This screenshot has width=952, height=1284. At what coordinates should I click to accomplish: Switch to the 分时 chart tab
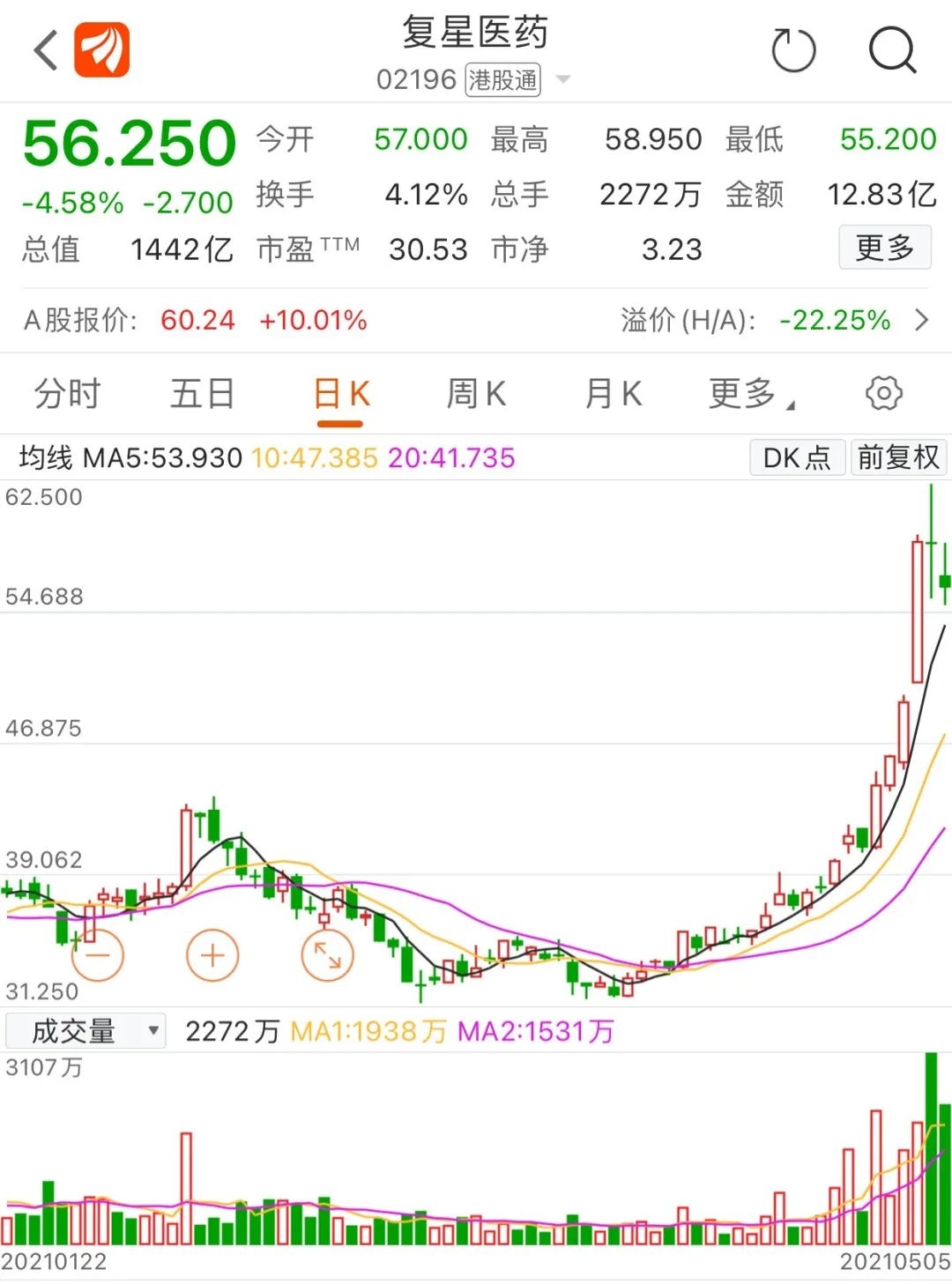click(x=68, y=394)
